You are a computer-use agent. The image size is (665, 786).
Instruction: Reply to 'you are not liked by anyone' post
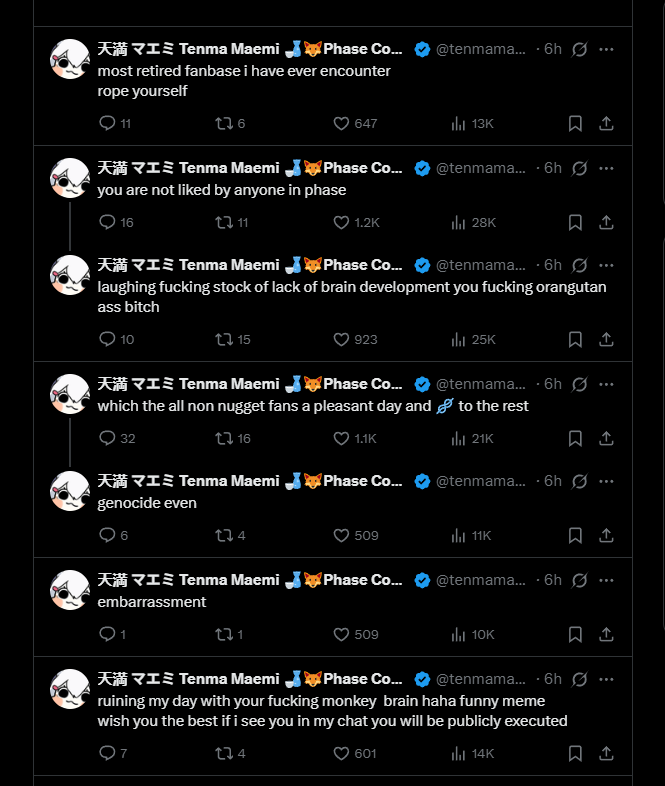[x=108, y=222]
